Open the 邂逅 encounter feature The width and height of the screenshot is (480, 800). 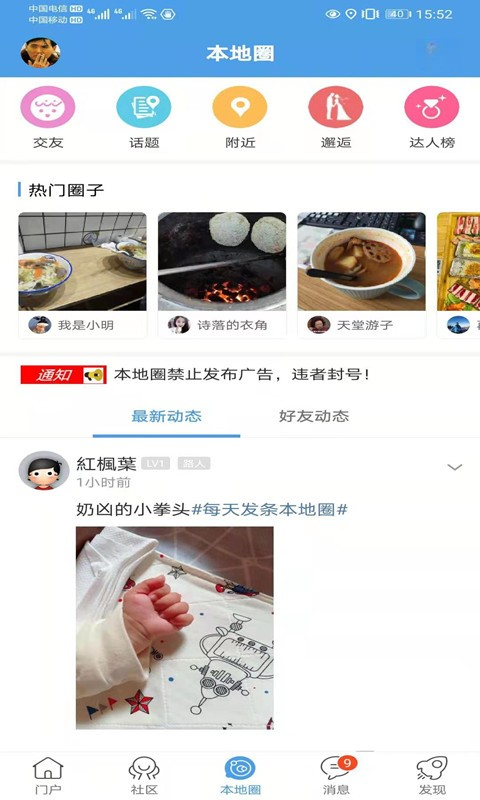336,117
